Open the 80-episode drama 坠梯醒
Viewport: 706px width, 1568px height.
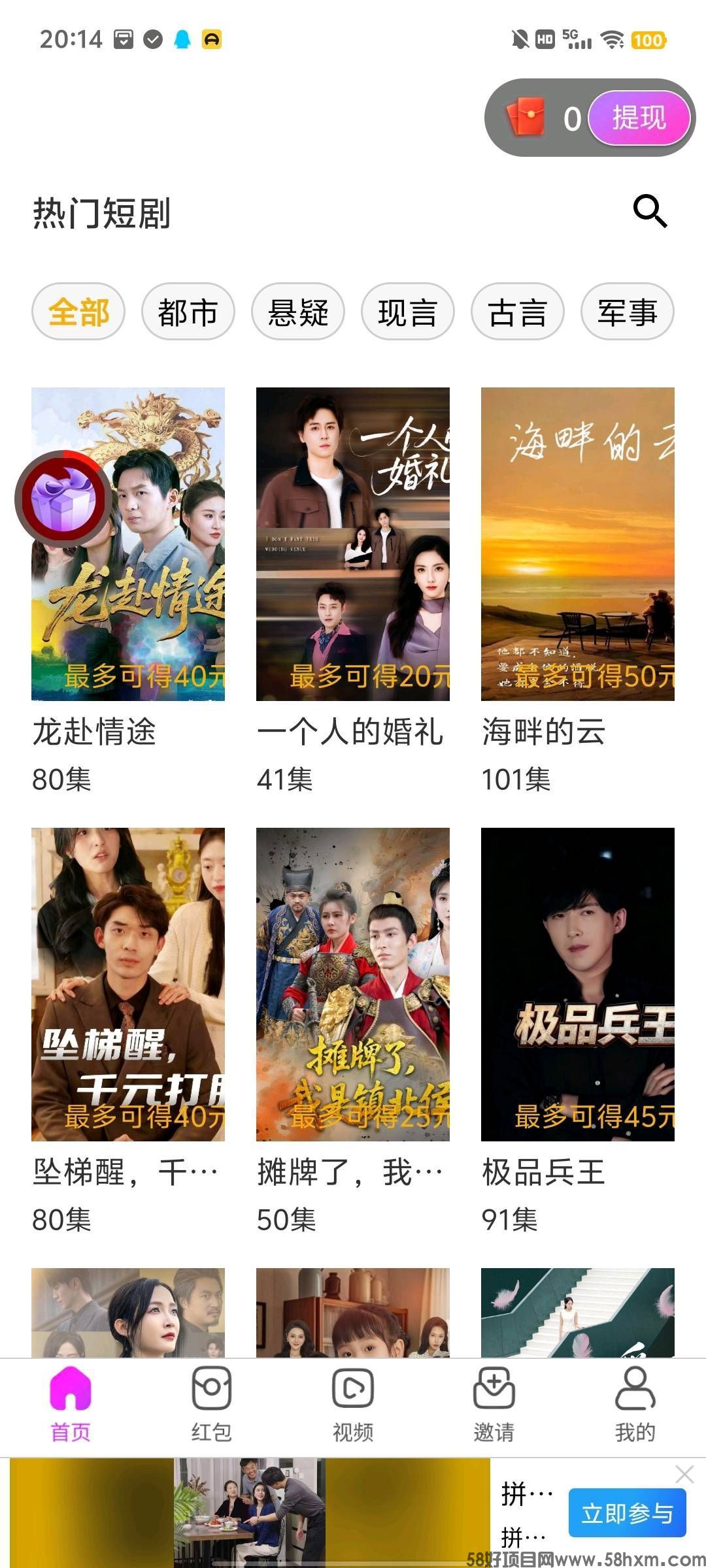[128, 984]
